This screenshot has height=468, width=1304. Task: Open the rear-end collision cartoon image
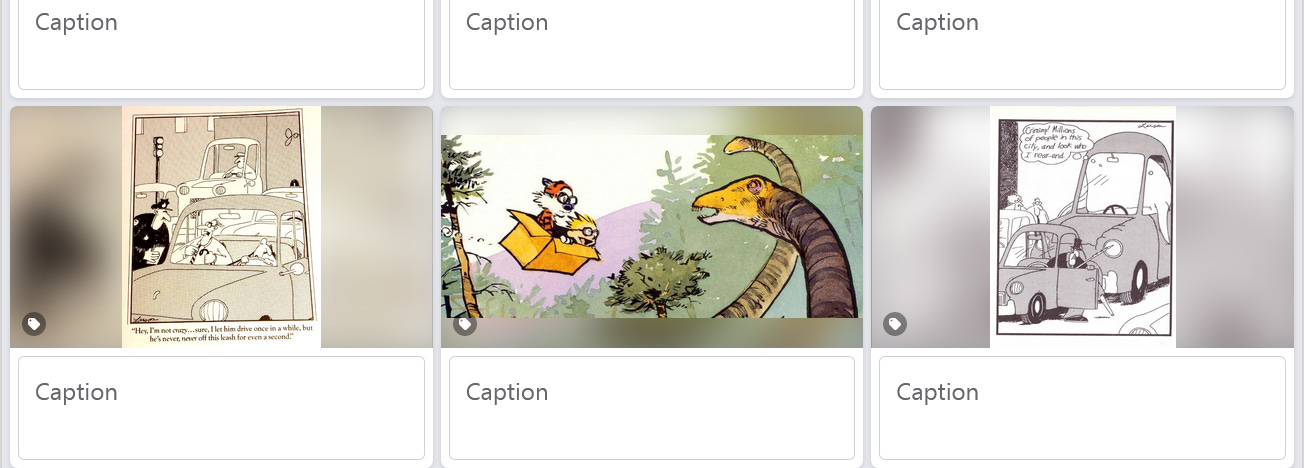tap(1082, 226)
